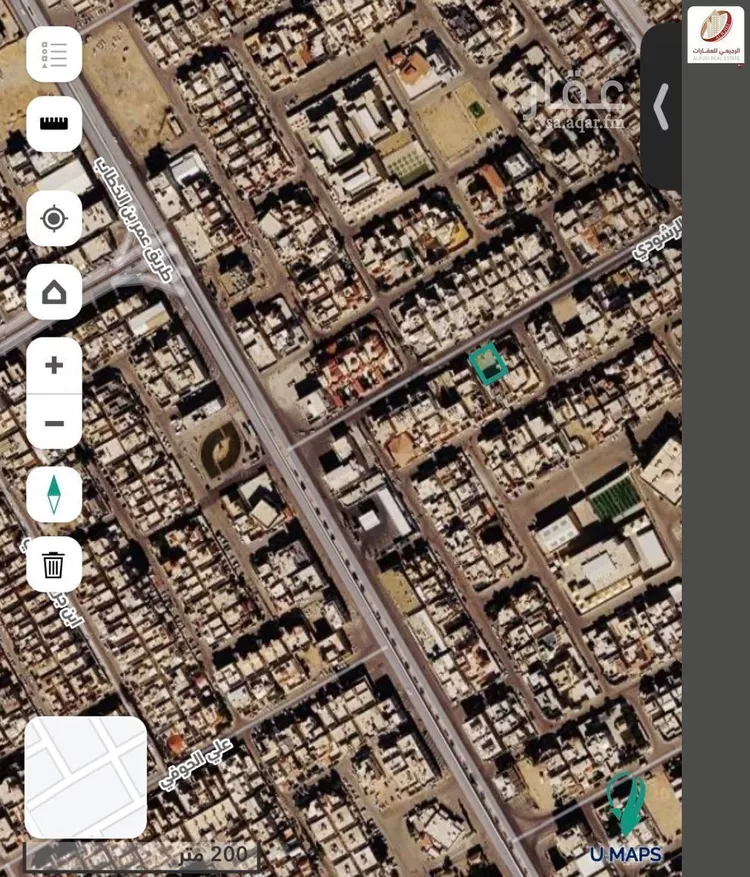This screenshot has width=750, height=877.
Task: Center map on my location
Action: [54, 218]
